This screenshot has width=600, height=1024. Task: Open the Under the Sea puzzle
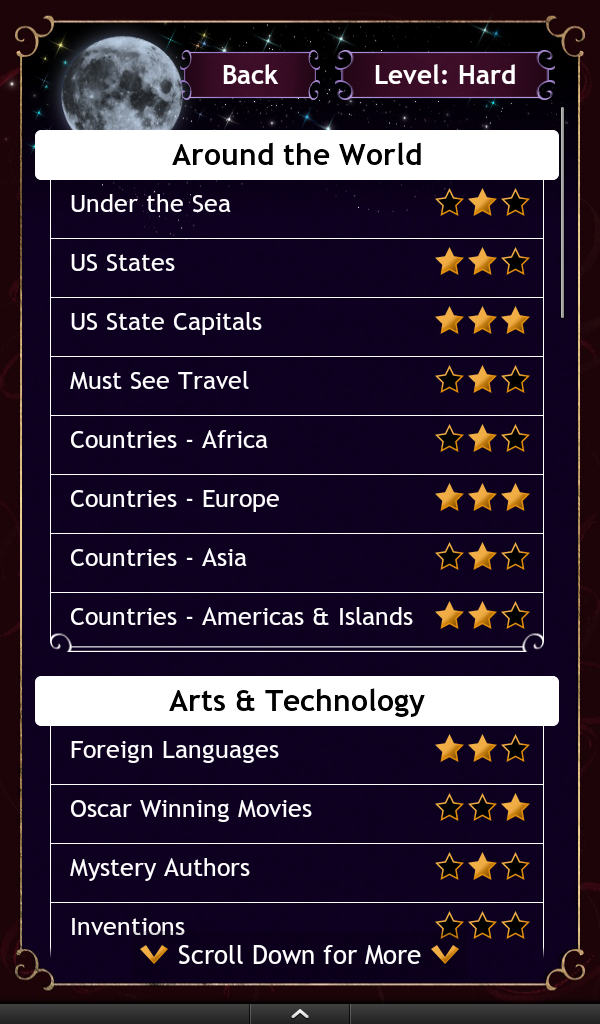[297, 205]
